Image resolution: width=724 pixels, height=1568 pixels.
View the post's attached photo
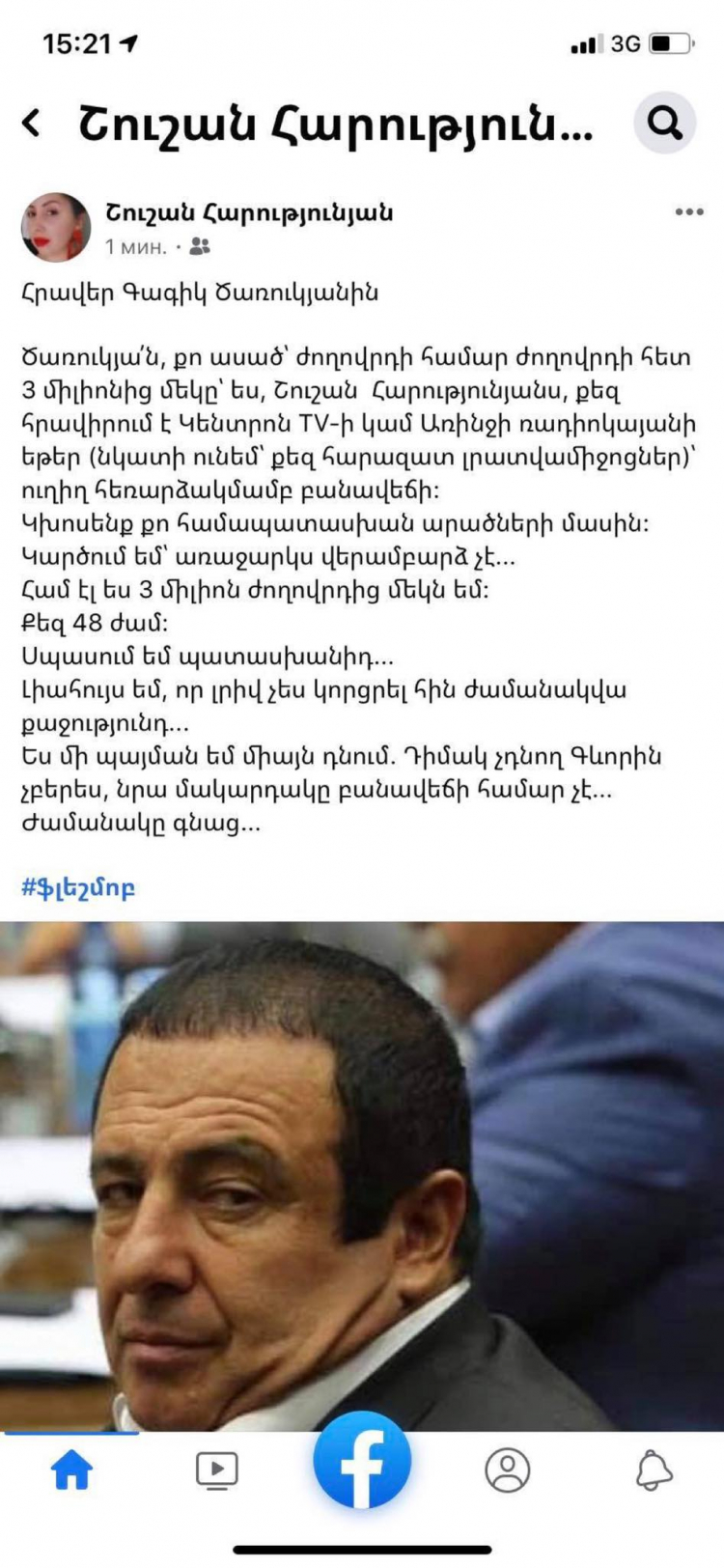(x=362, y=1173)
